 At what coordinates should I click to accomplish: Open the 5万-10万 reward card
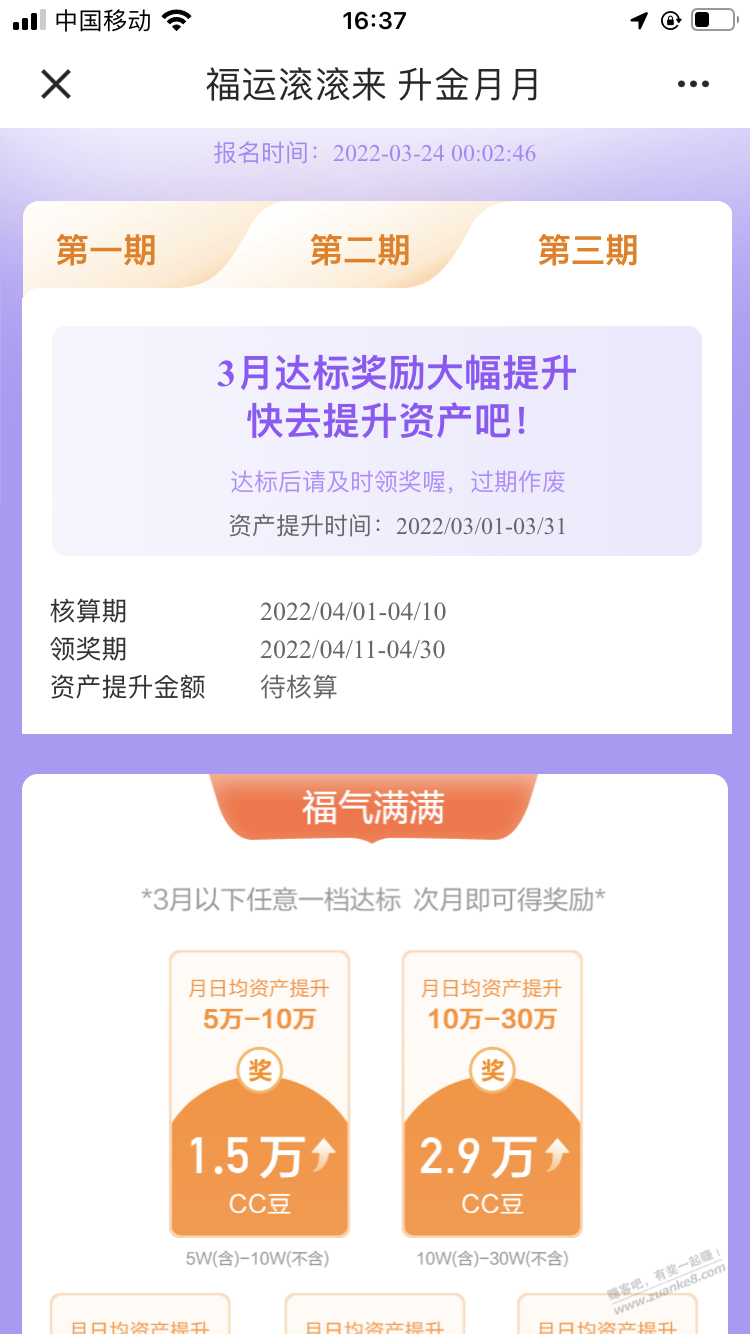[259, 1093]
